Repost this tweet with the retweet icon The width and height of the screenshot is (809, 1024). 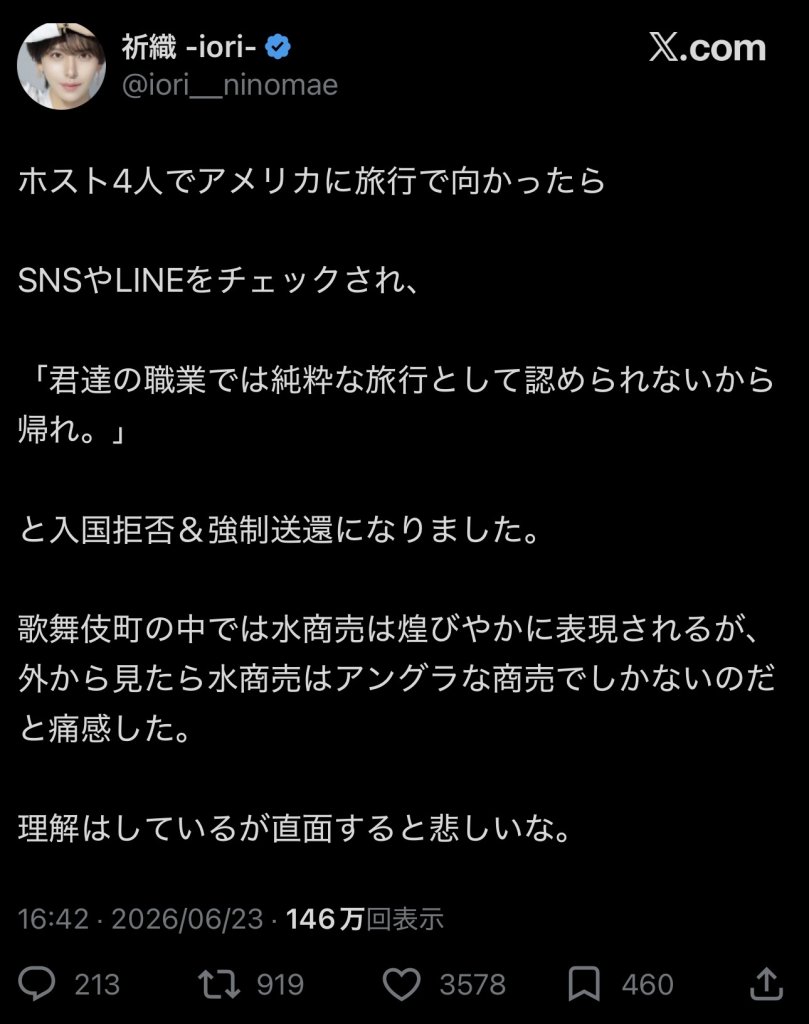pos(219,984)
